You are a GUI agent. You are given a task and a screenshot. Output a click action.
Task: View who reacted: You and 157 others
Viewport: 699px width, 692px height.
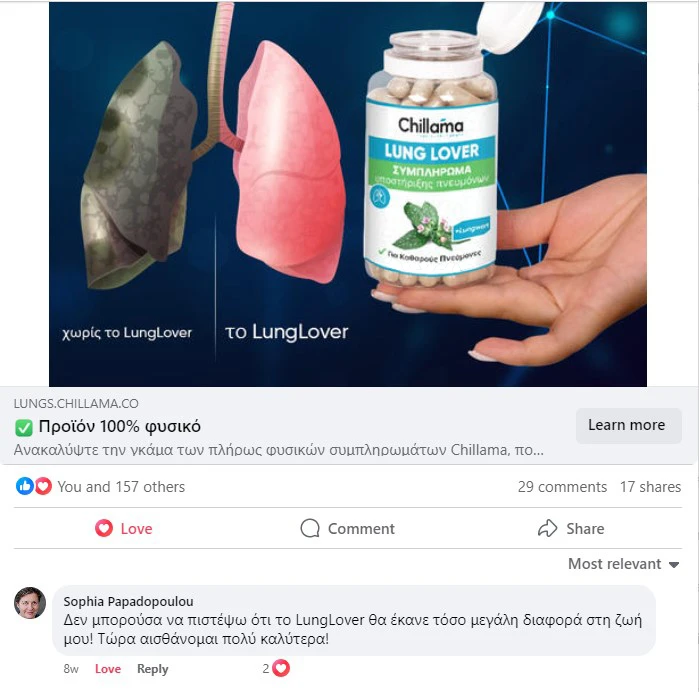[x=120, y=487]
